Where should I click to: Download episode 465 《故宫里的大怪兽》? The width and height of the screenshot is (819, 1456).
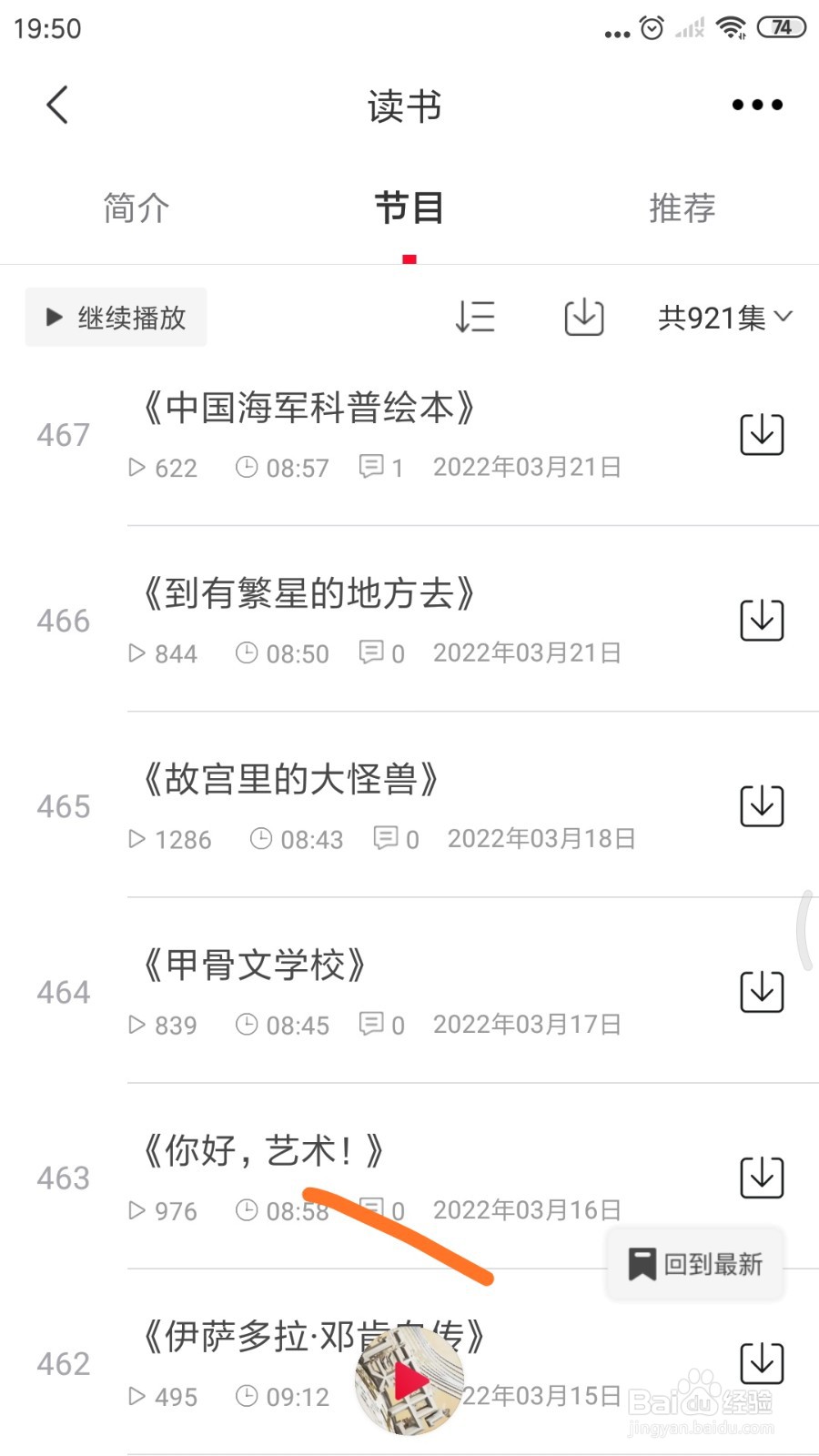pyautogui.click(x=761, y=805)
